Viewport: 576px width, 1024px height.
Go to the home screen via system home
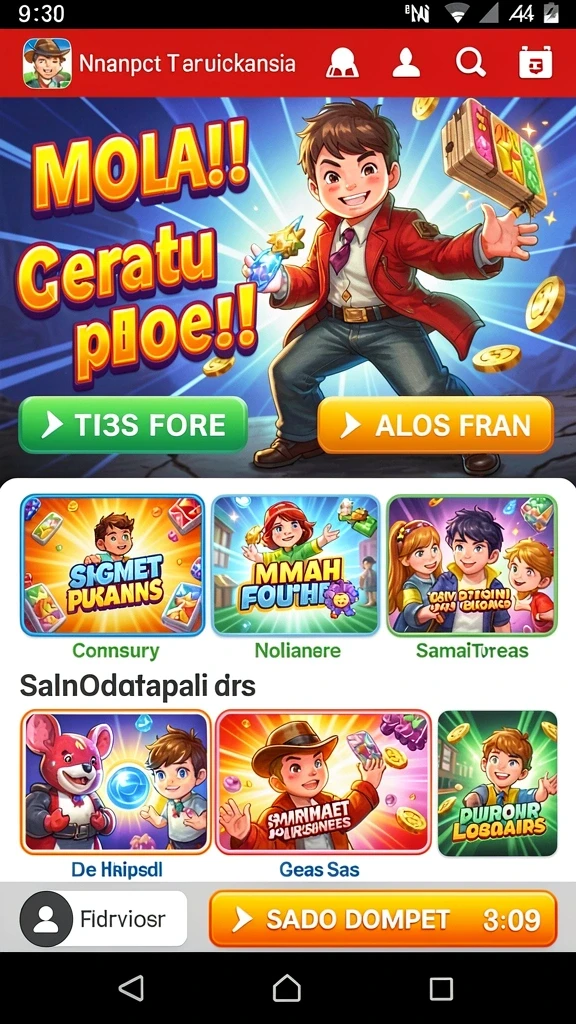click(x=287, y=988)
